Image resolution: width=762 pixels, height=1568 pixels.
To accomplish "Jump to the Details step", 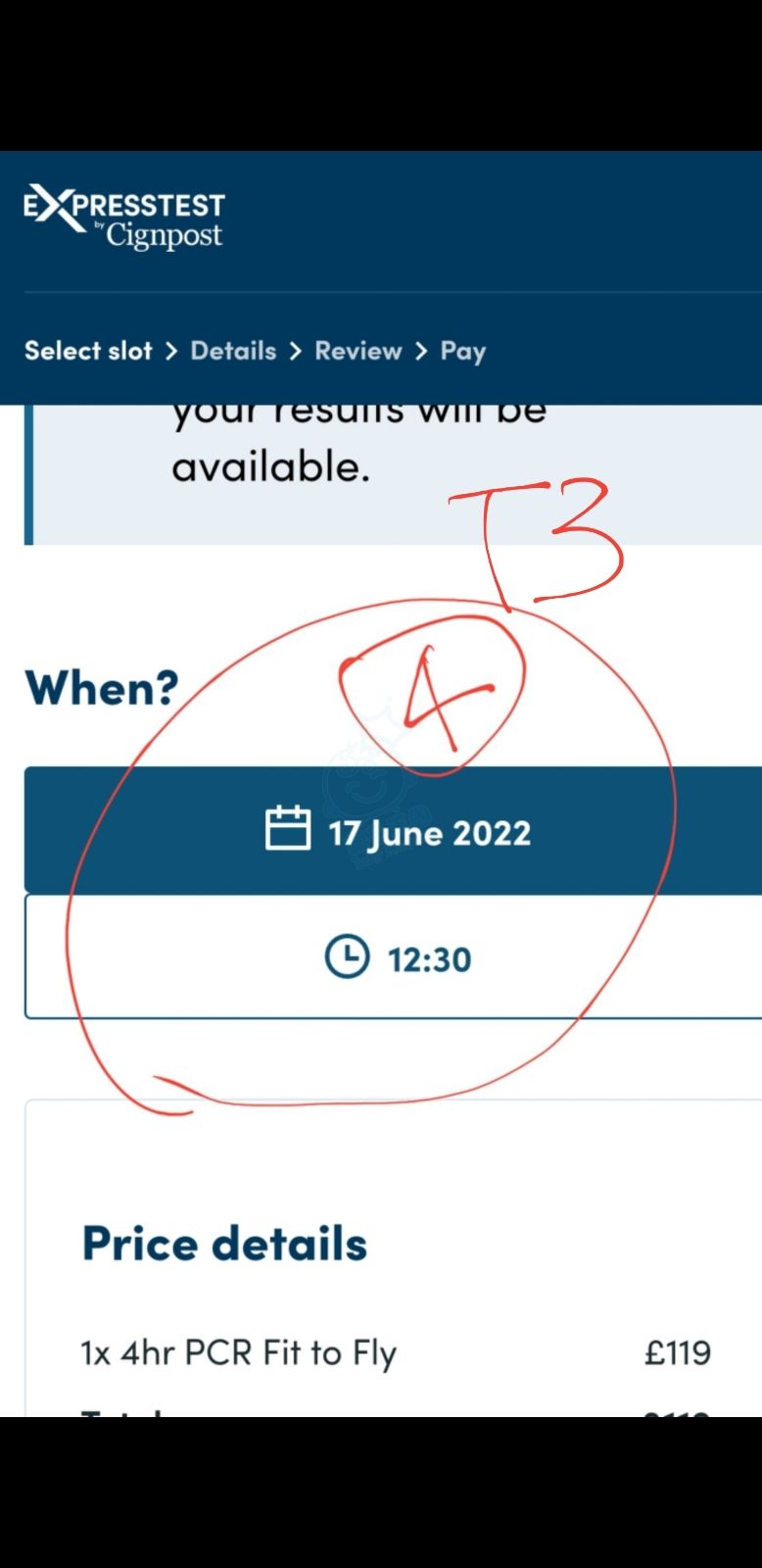I will 233,351.
